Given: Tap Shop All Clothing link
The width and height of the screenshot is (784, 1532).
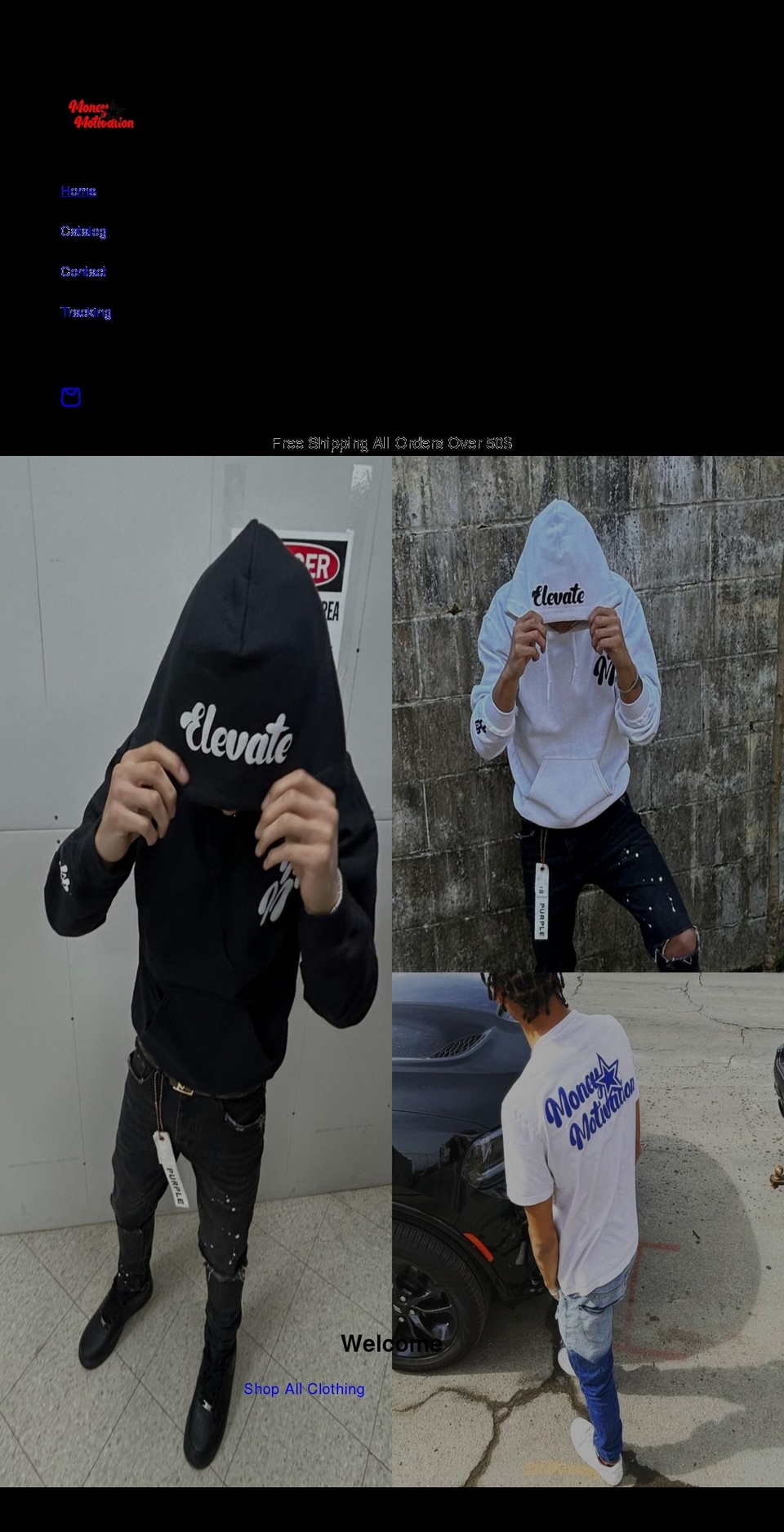Looking at the screenshot, I should click(x=304, y=1389).
